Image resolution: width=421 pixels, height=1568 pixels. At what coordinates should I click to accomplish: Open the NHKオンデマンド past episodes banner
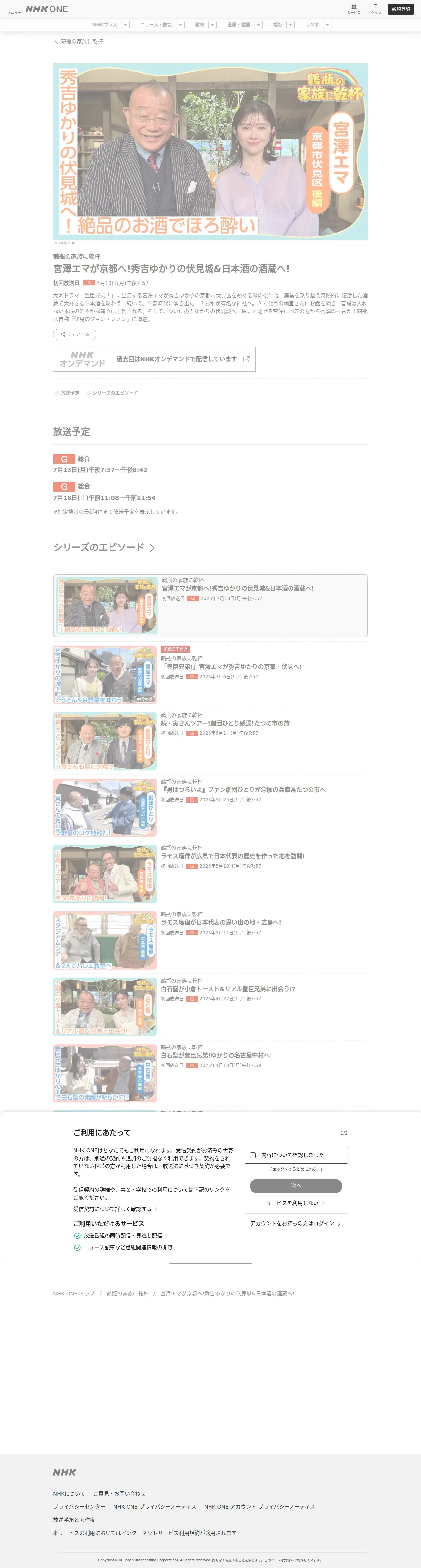coord(154,359)
